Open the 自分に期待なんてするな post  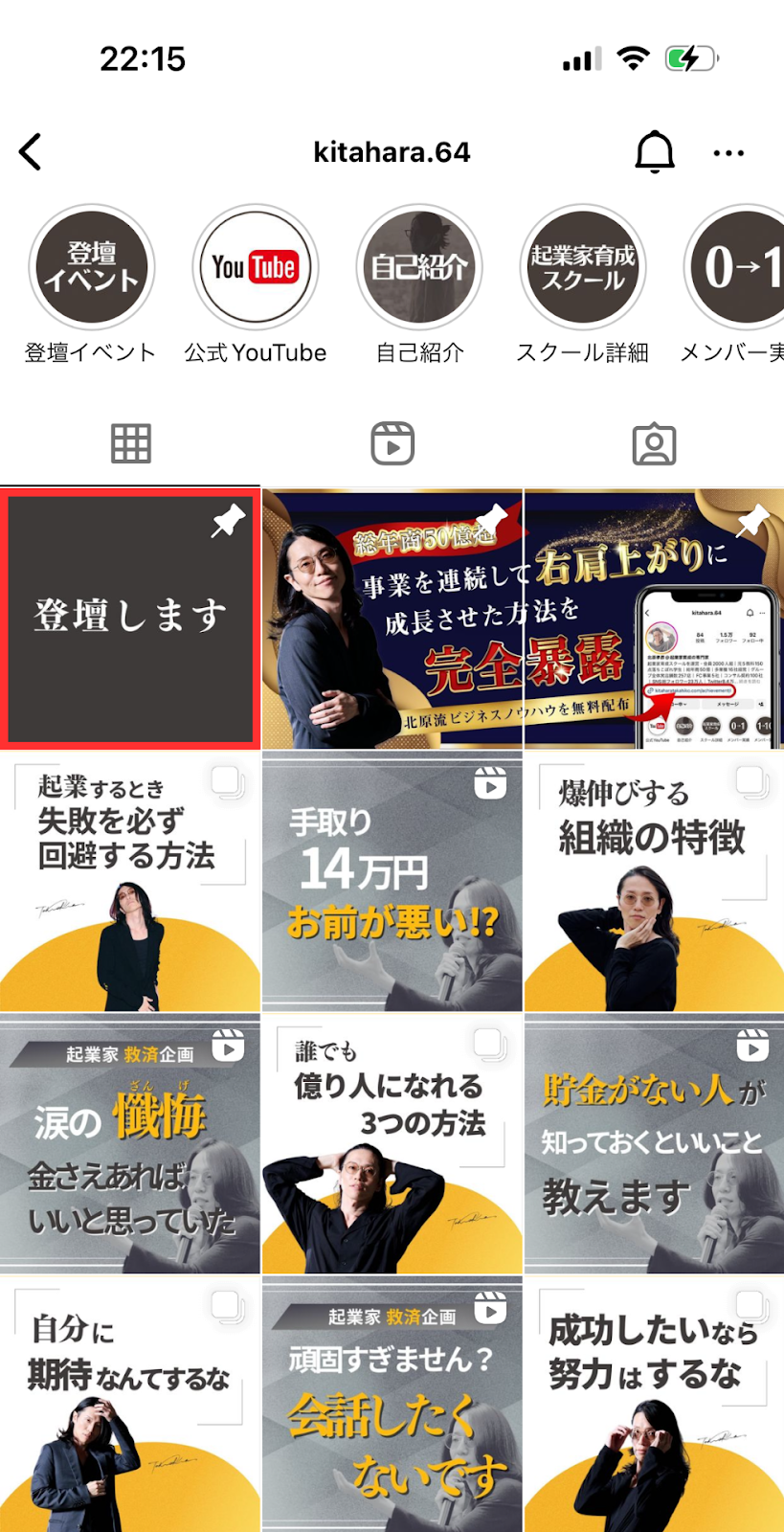click(130, 1405)
